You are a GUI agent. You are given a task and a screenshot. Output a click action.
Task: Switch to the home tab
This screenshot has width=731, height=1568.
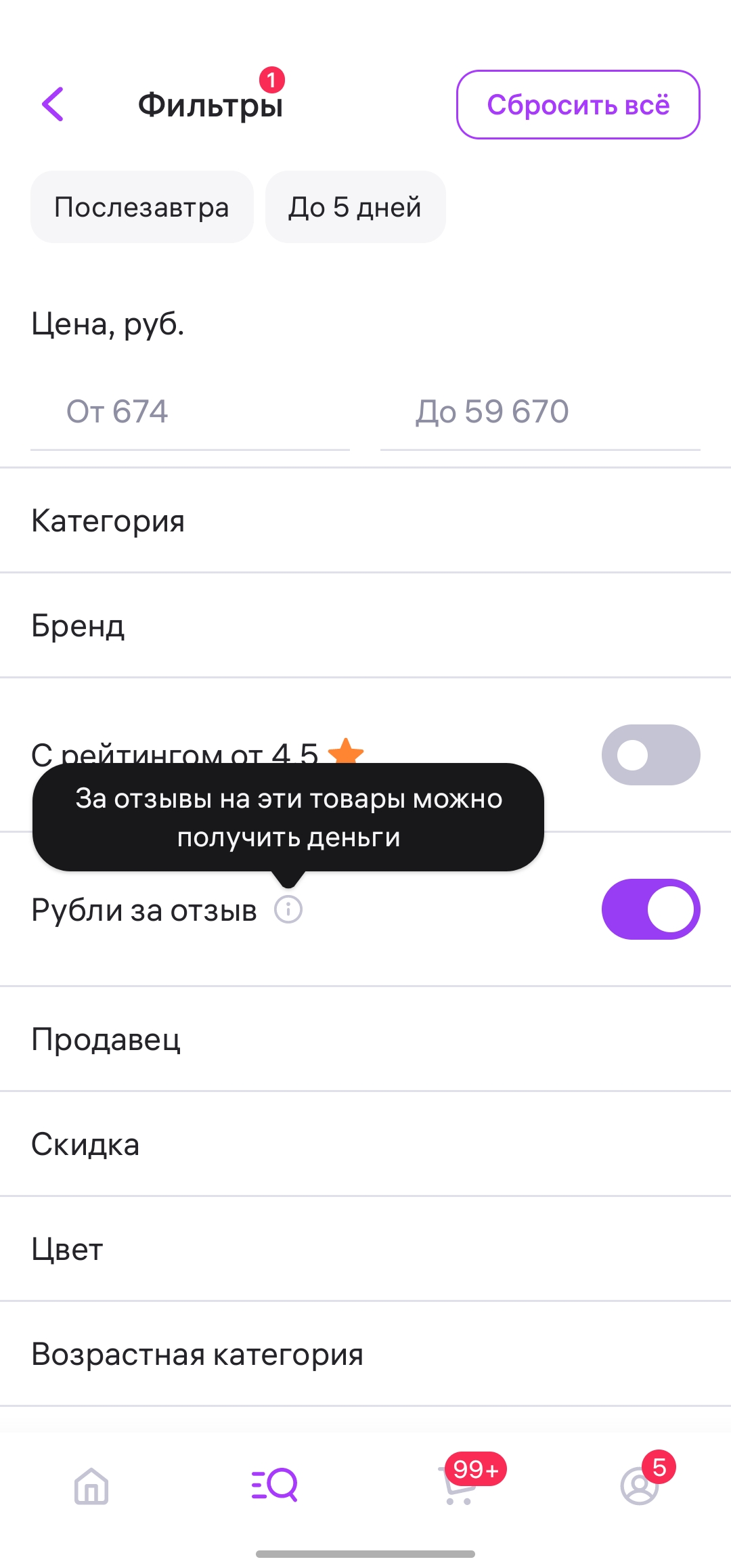coord(91,1485)
